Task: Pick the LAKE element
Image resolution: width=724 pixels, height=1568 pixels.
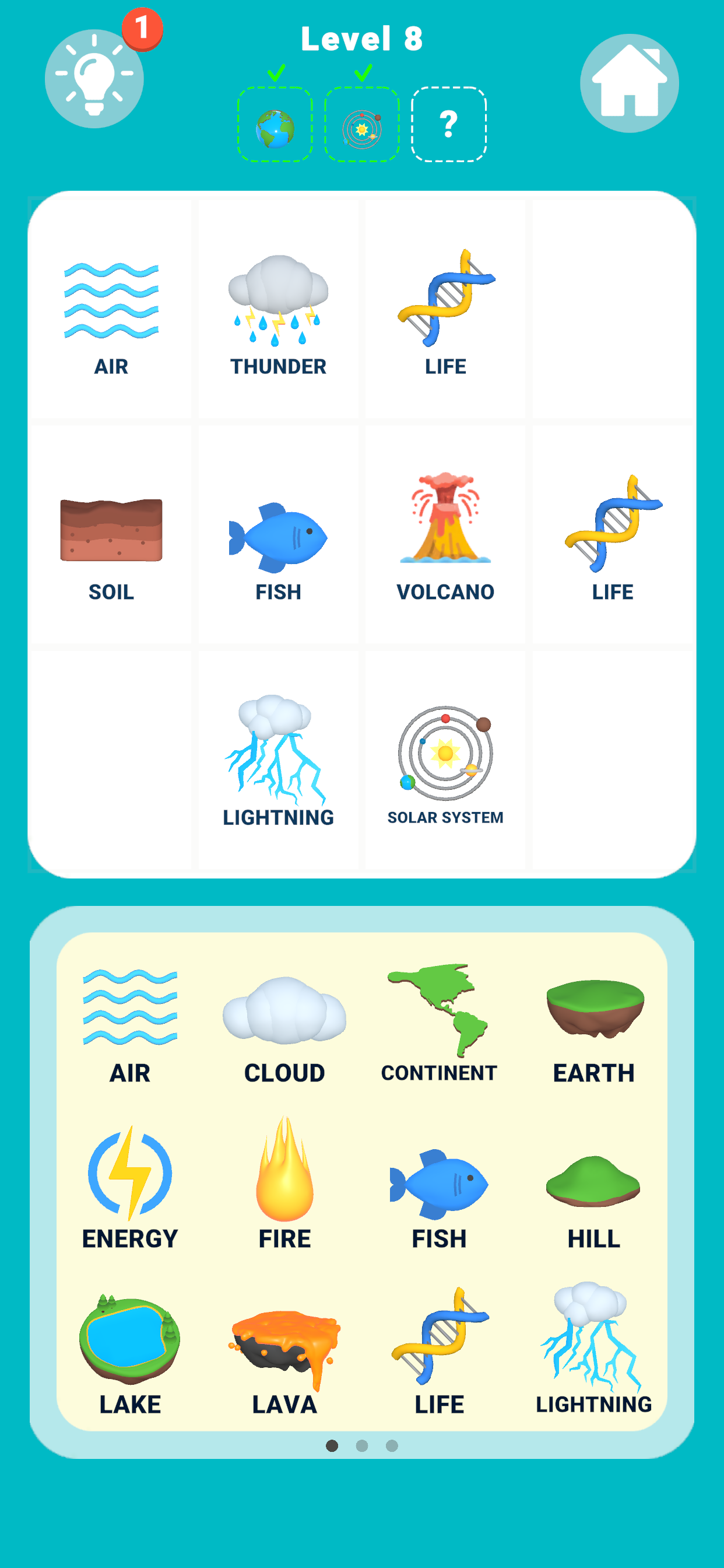Action: tap(129, 1353)
